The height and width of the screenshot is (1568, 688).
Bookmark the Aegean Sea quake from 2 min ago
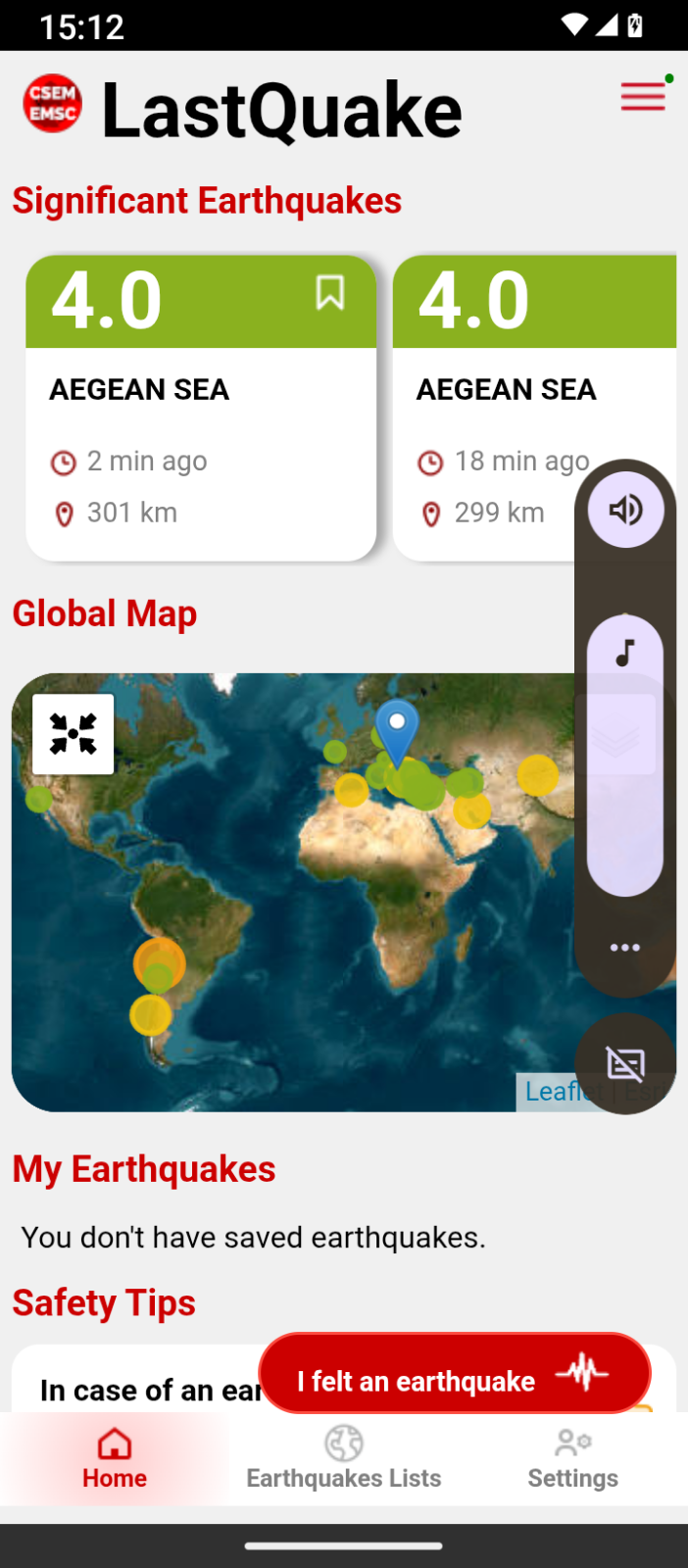click(330, 292)
